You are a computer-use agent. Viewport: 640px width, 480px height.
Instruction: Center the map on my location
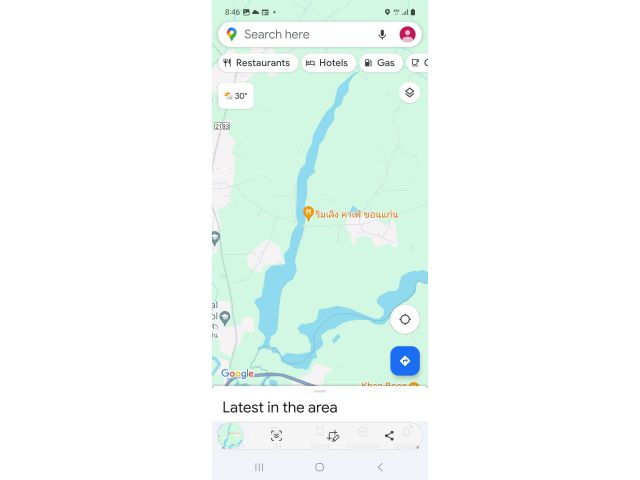point(405,320)
